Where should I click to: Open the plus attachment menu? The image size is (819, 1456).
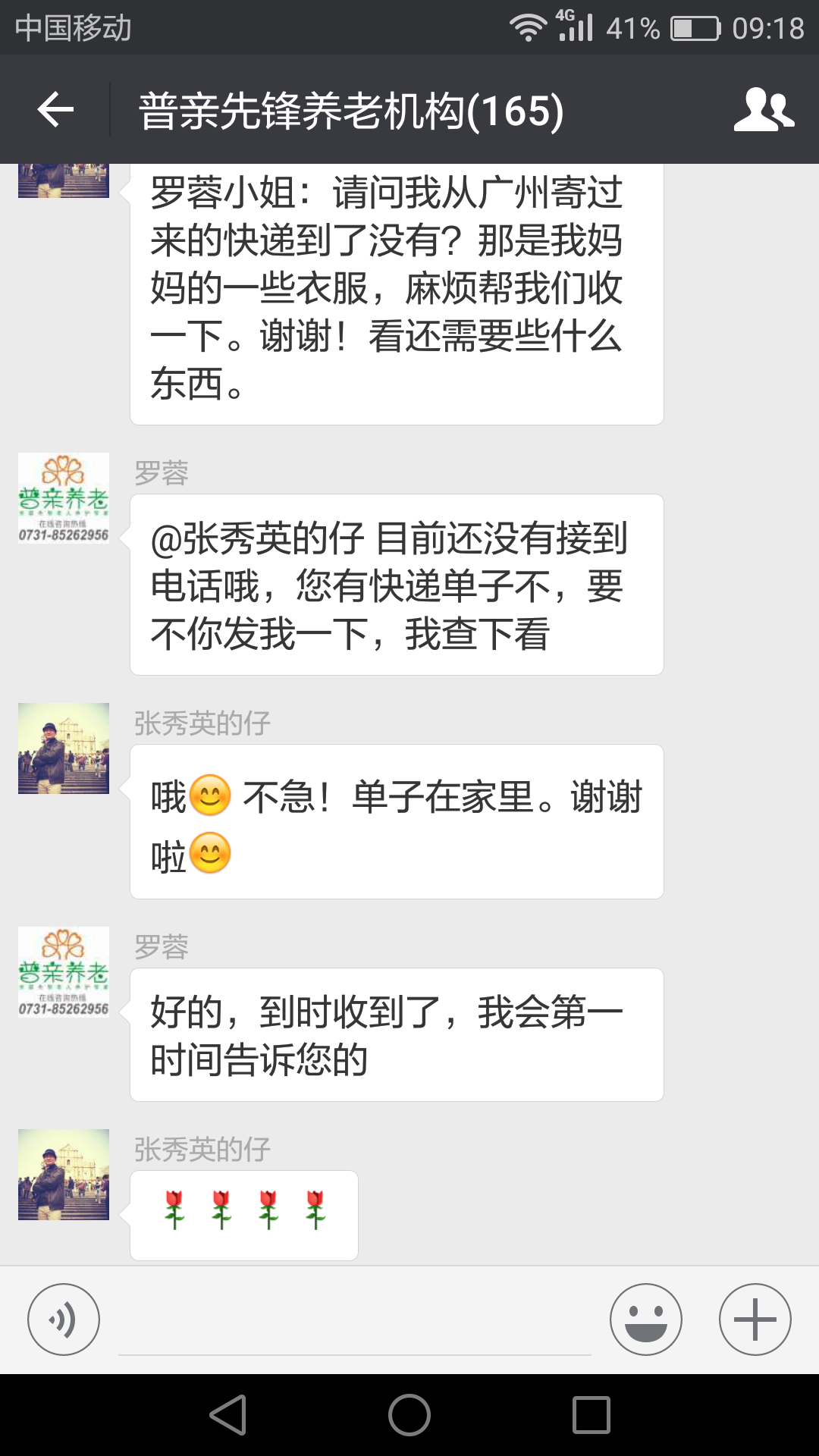pos(755,1319)
